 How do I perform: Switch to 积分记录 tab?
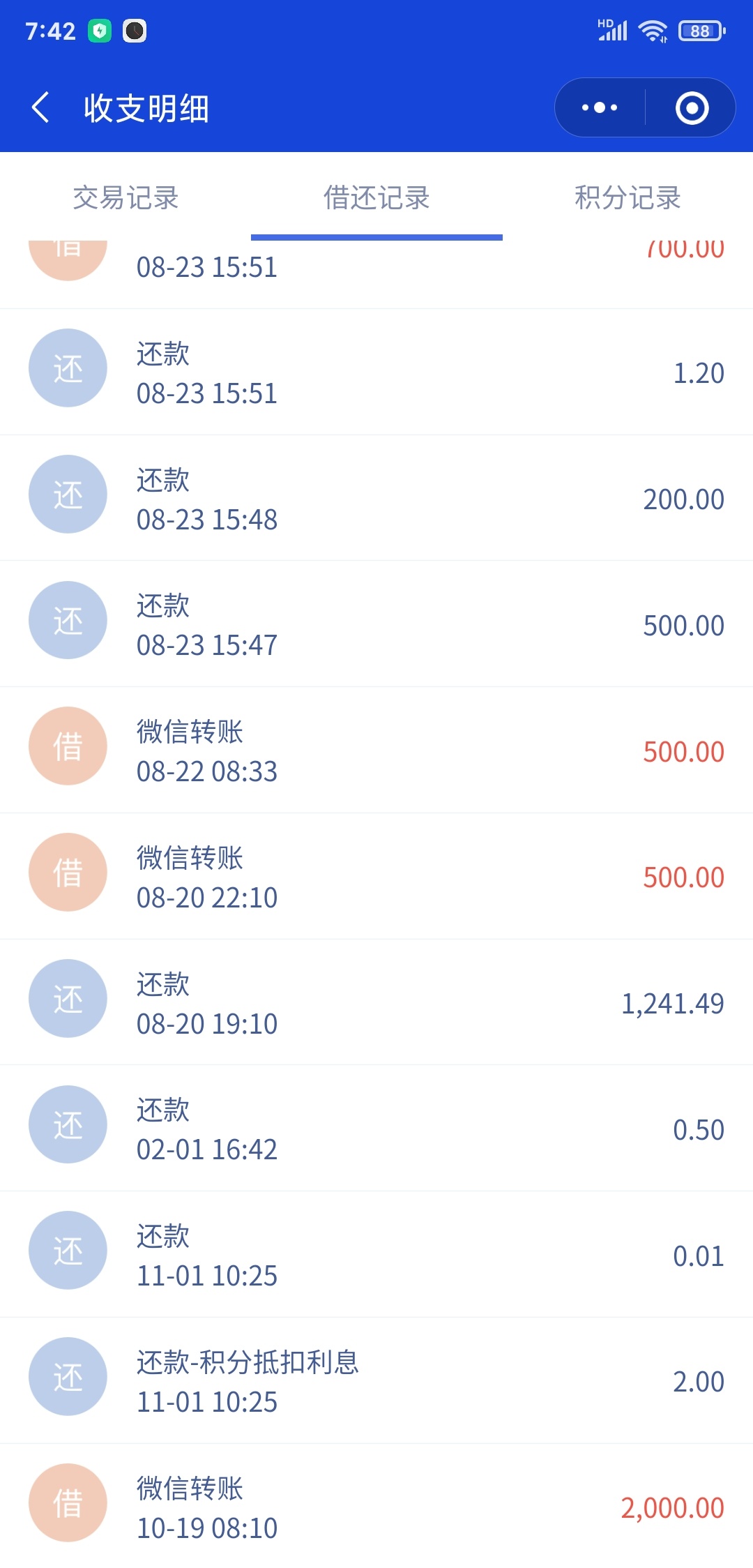[627, 197]
